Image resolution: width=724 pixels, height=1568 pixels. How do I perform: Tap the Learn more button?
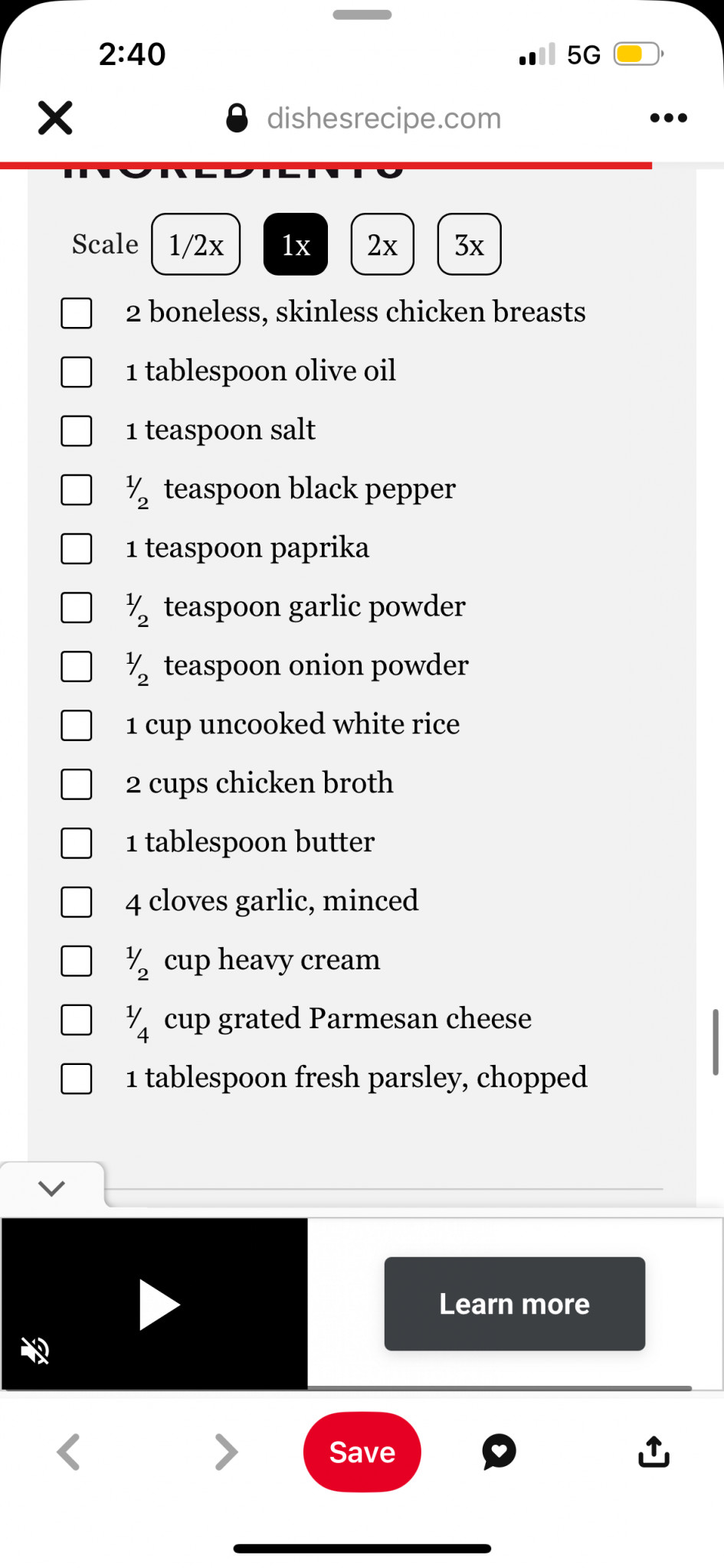(x=515, y=1304)
